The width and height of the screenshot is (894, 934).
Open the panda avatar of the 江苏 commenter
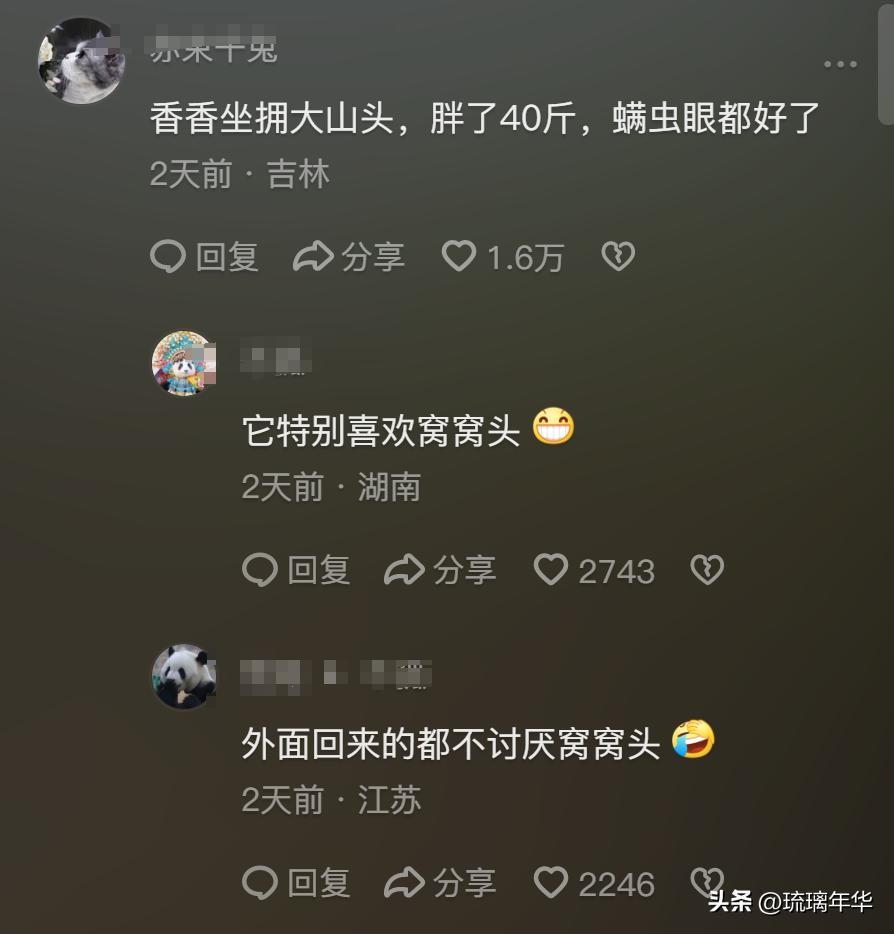point(184,677)
